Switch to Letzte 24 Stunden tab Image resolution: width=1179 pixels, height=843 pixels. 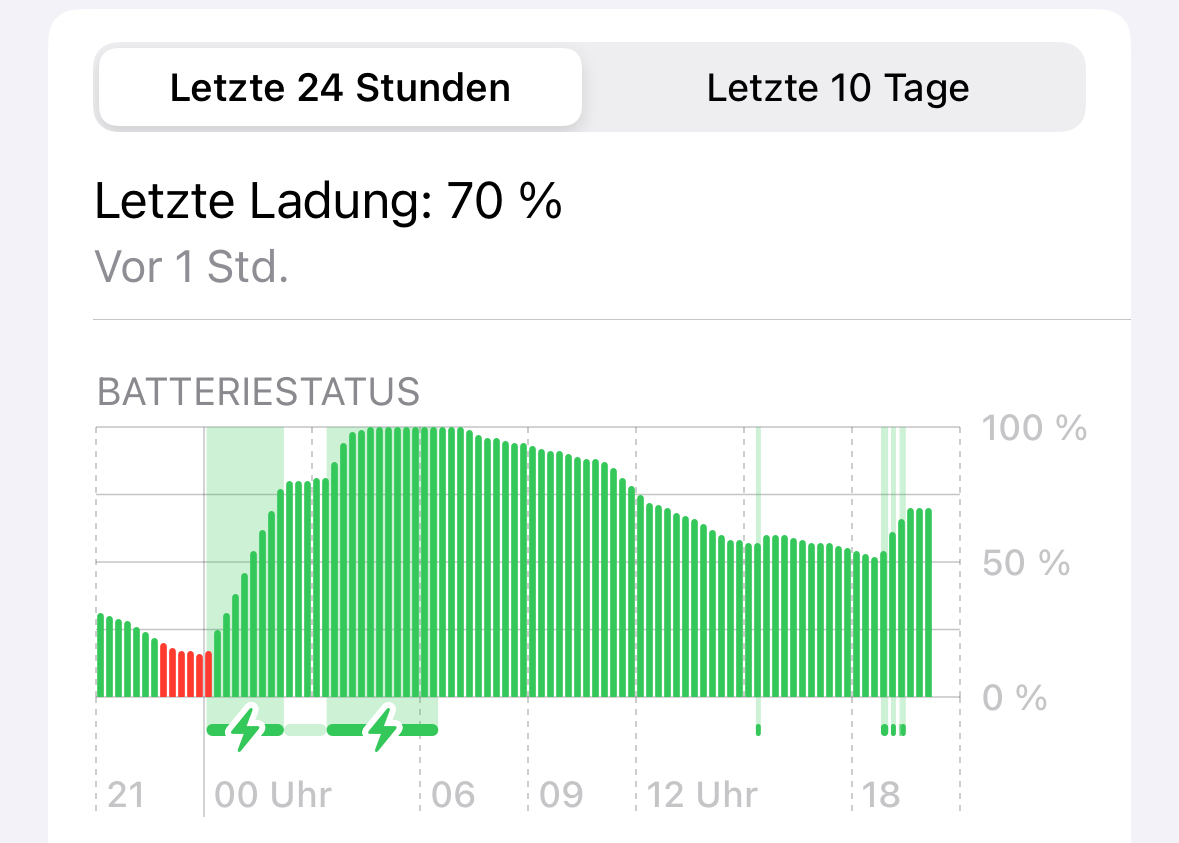(x=340, y=88)
